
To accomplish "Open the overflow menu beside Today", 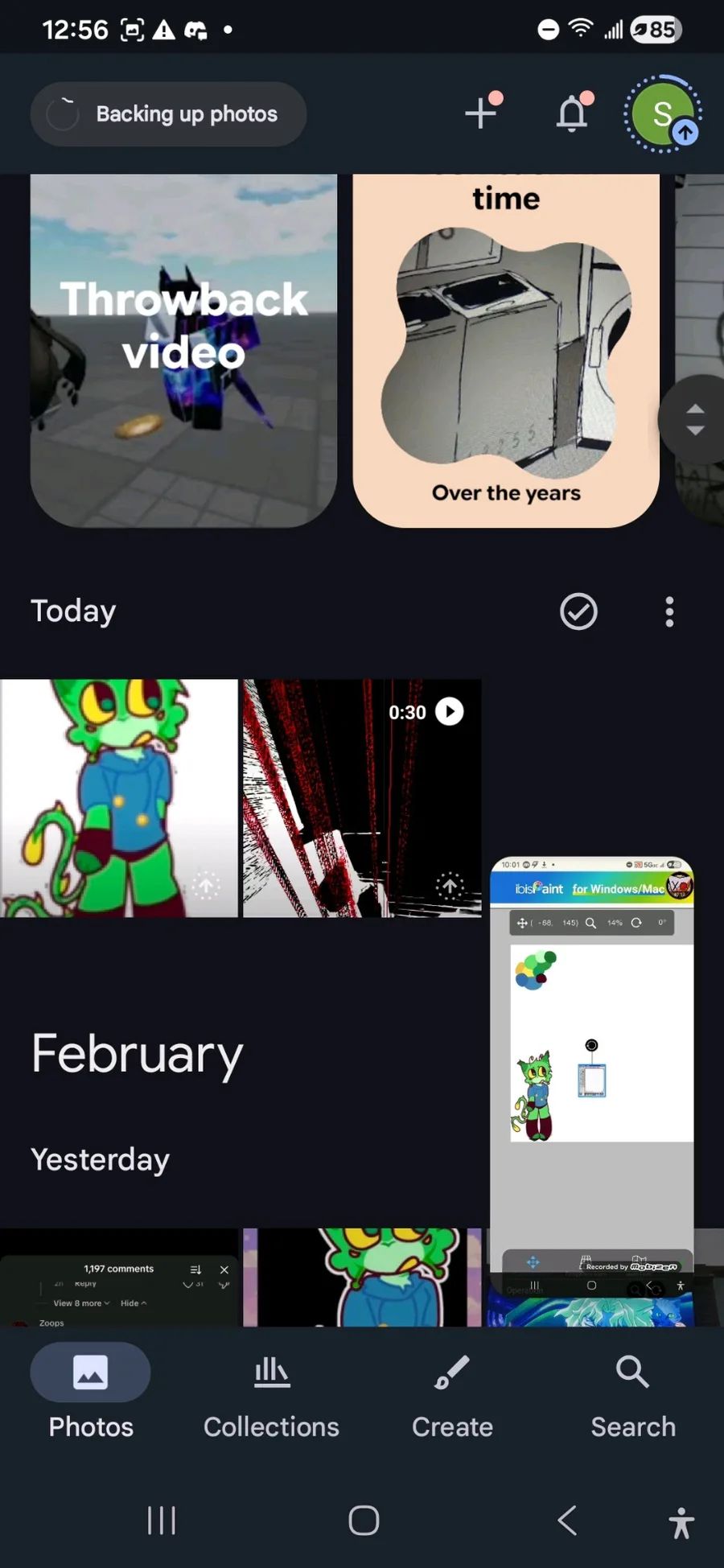I will pyautogui.click(x=669, y=611).
